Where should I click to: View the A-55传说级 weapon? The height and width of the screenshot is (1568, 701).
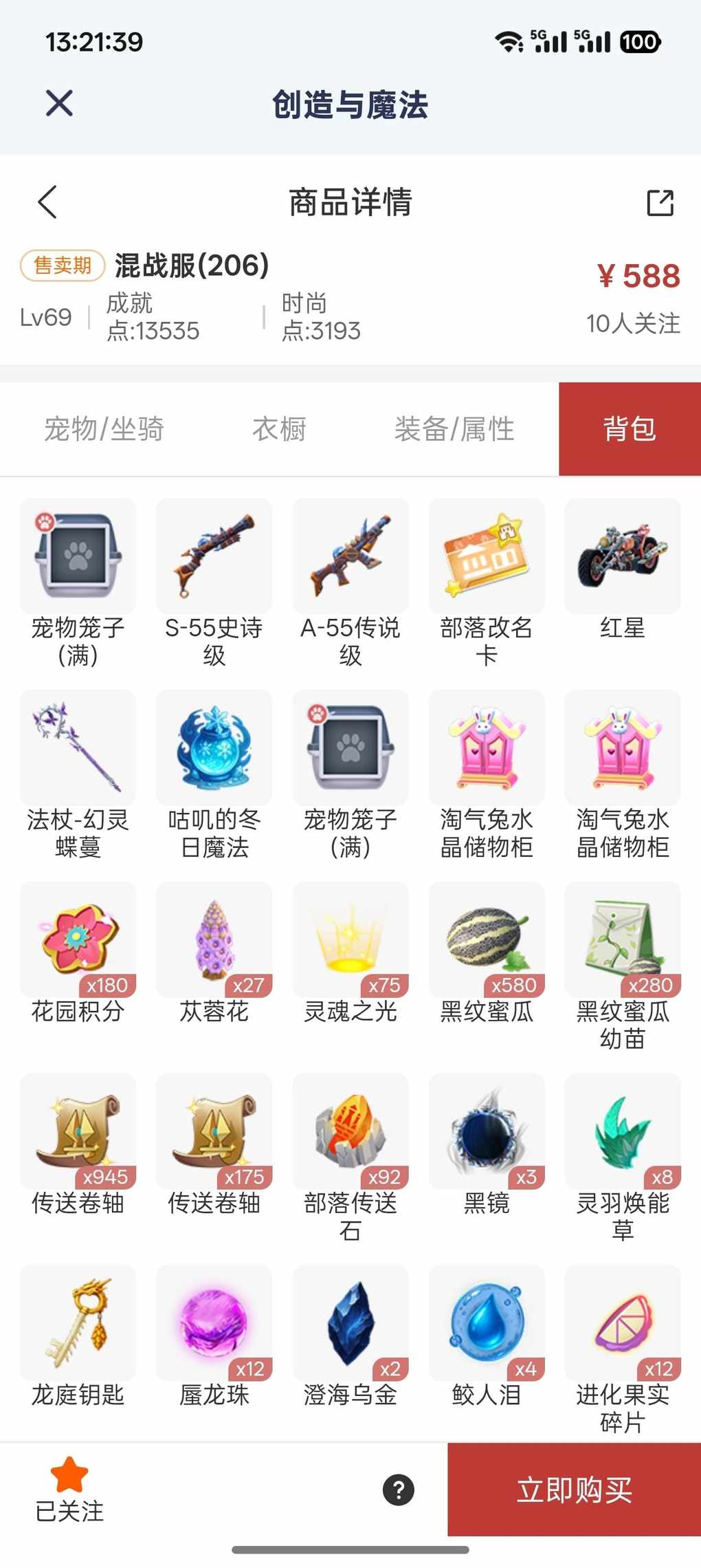(350, 556)
